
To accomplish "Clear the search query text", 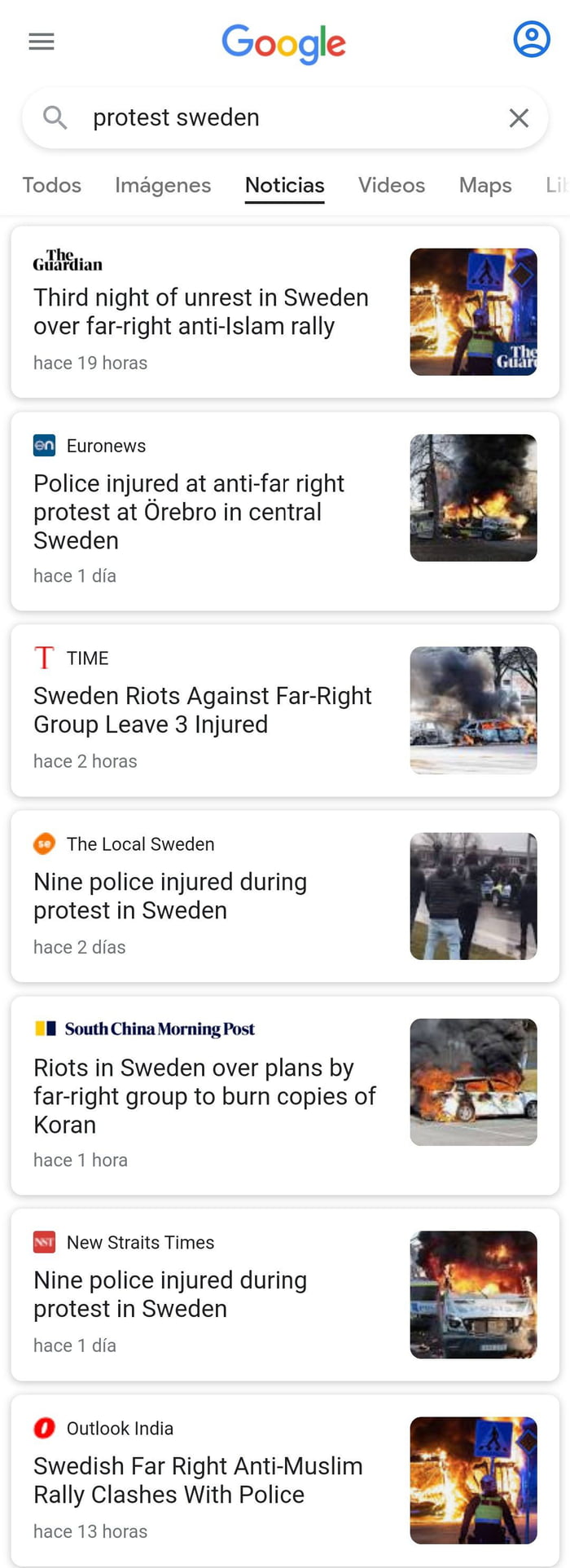I will [519, 118].
